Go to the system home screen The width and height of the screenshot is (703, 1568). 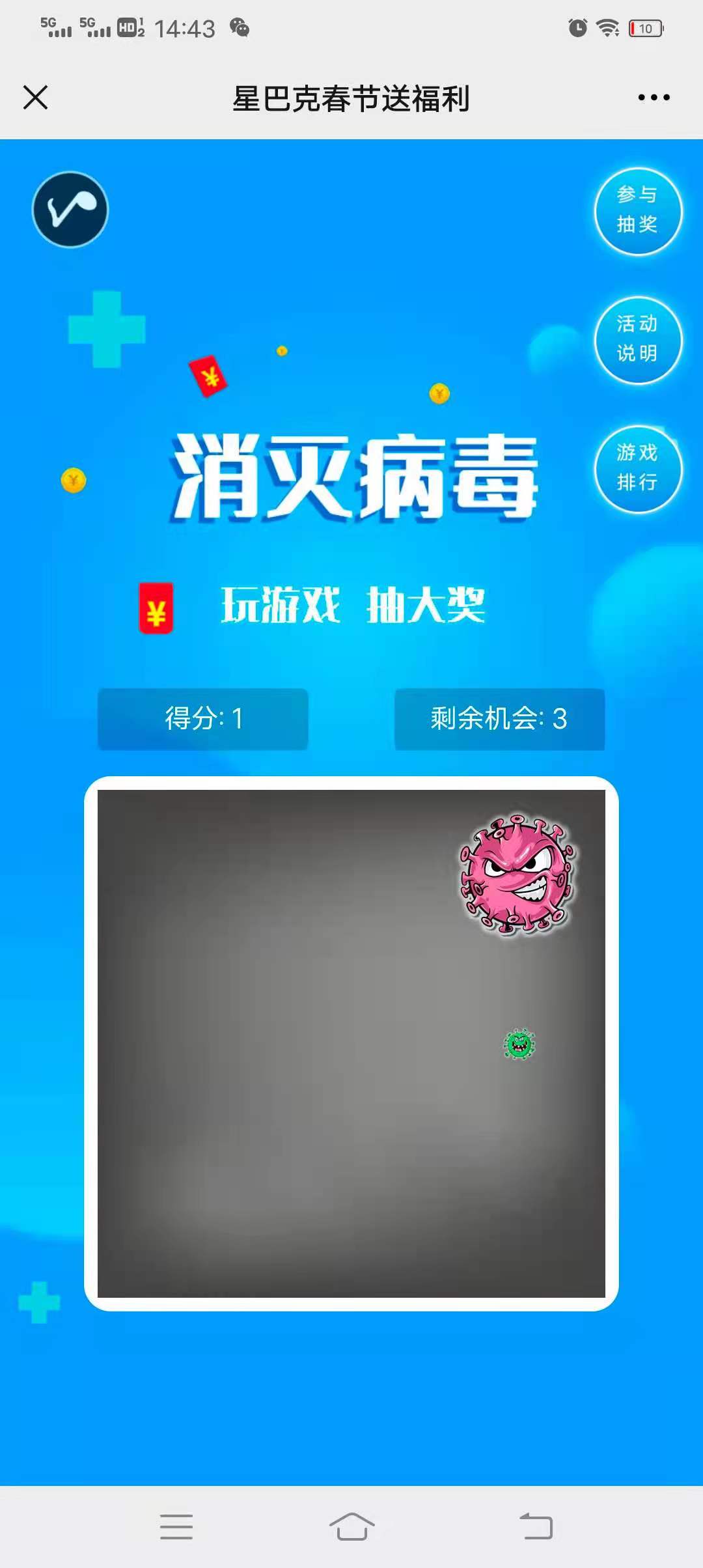pyautogui.click(x=351, y=1526)
